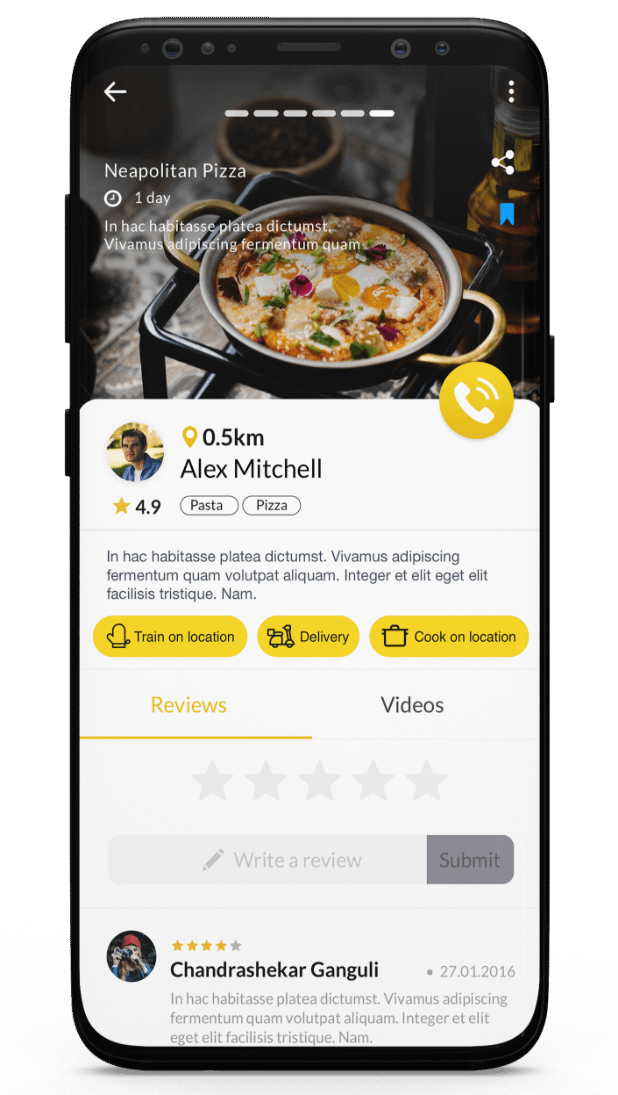The image size is (618, 1095).
Task: Select the Pizza chip
Action: [x=271, y=505]
